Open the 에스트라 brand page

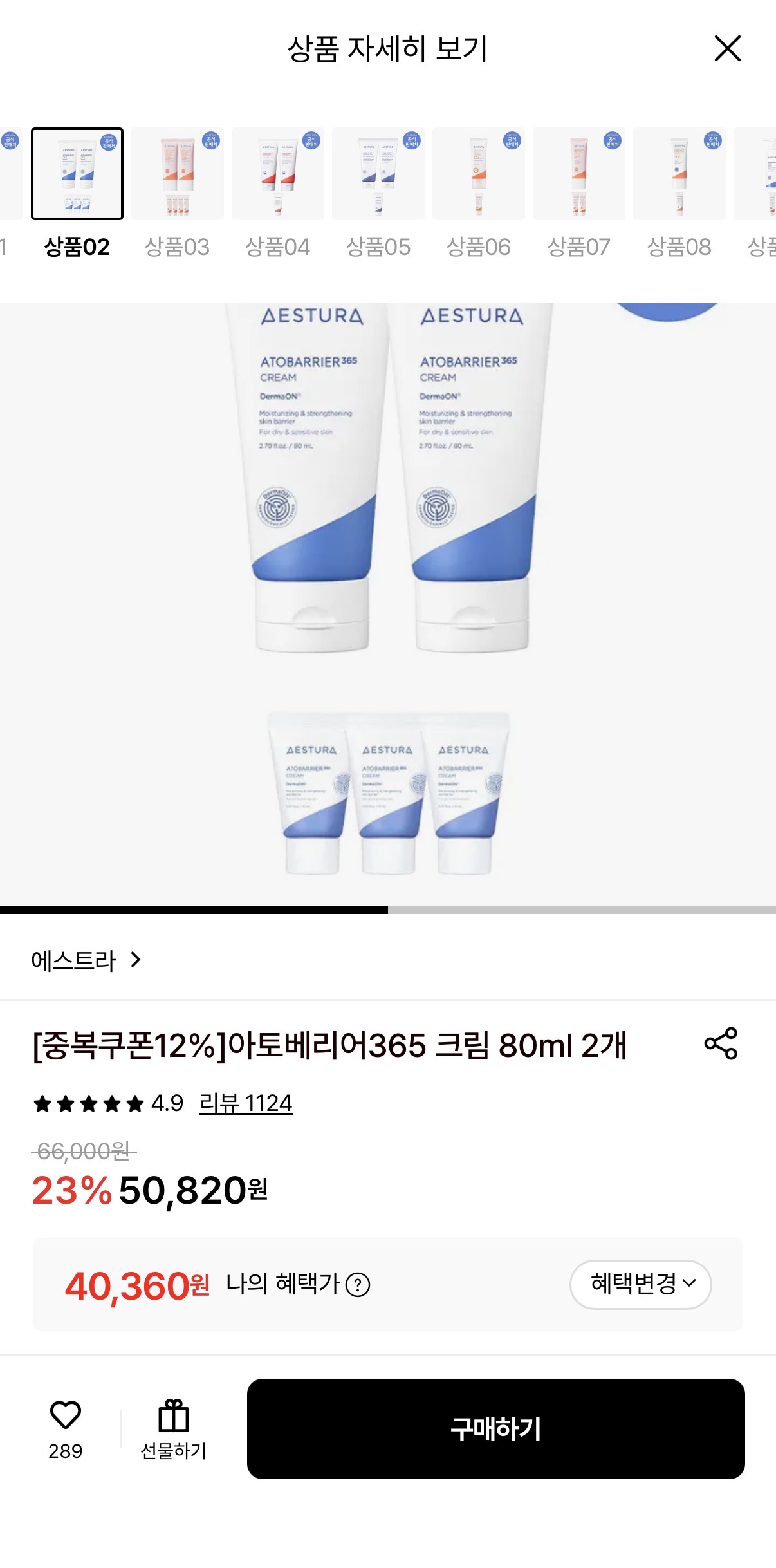(86, 960)
